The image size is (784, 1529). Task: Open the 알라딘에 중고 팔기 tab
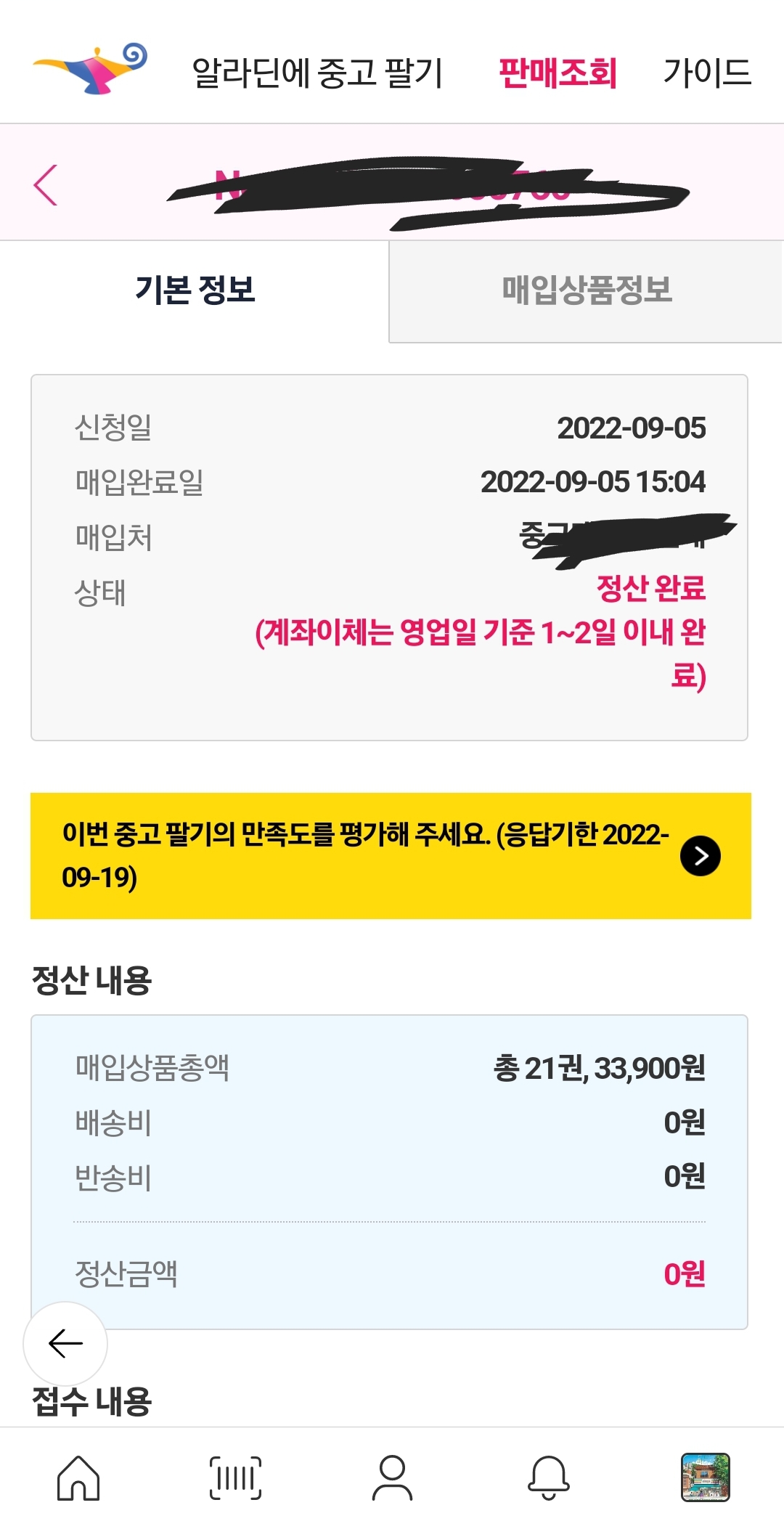pyautogui.click(x=317, y=73)
